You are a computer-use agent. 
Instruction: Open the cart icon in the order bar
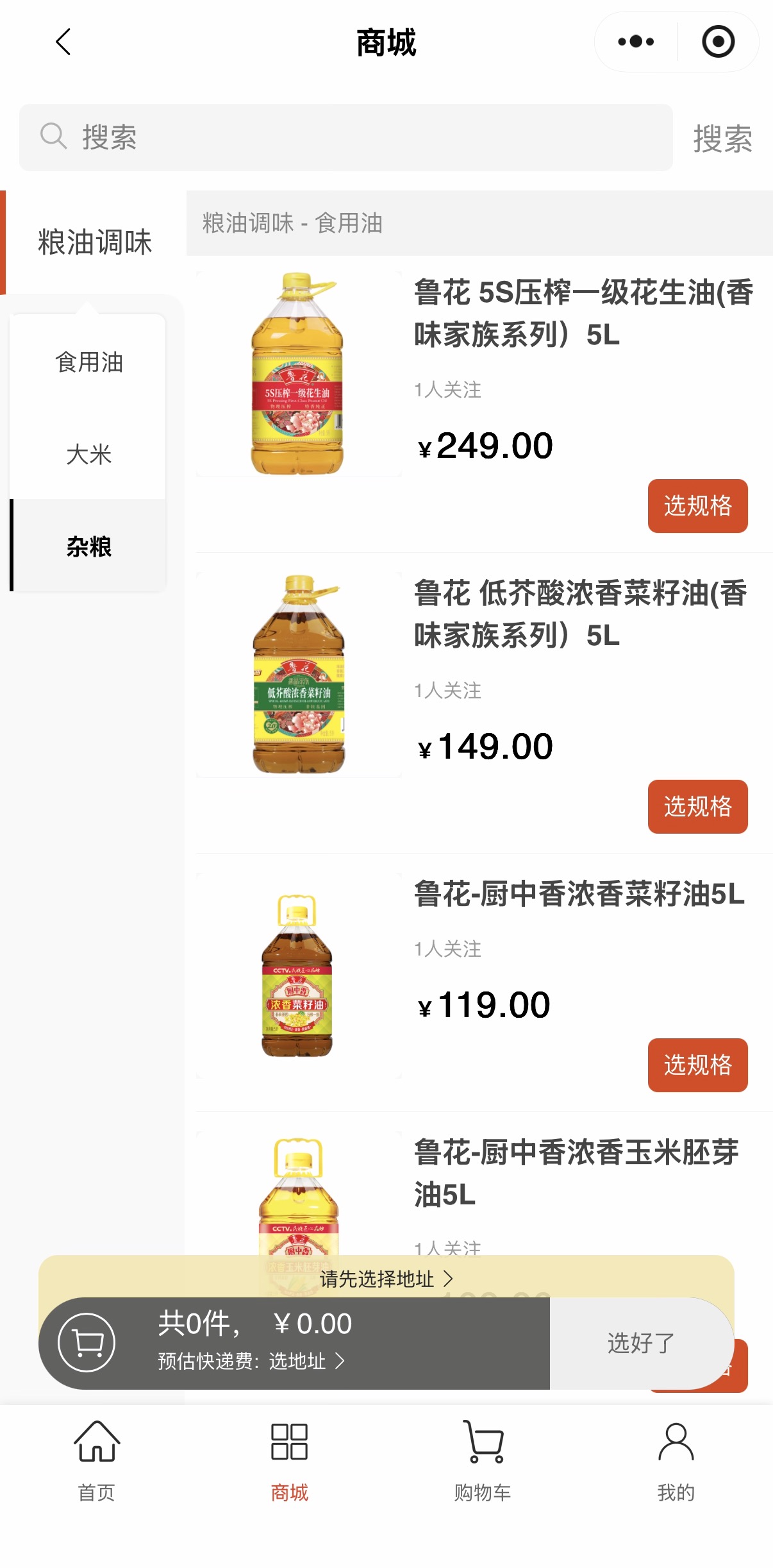tap(87, 1342)
